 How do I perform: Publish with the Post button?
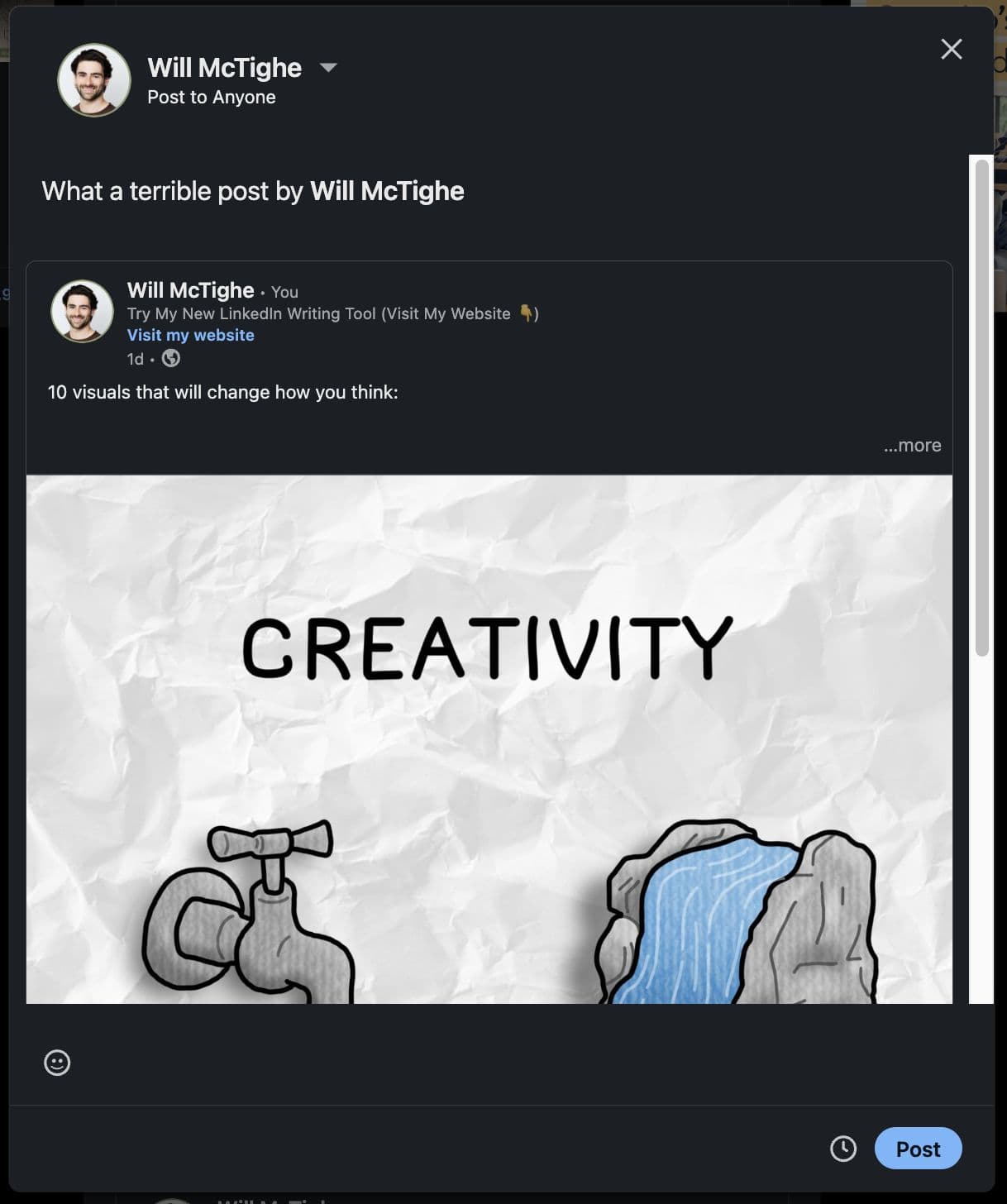point(917,1149)
